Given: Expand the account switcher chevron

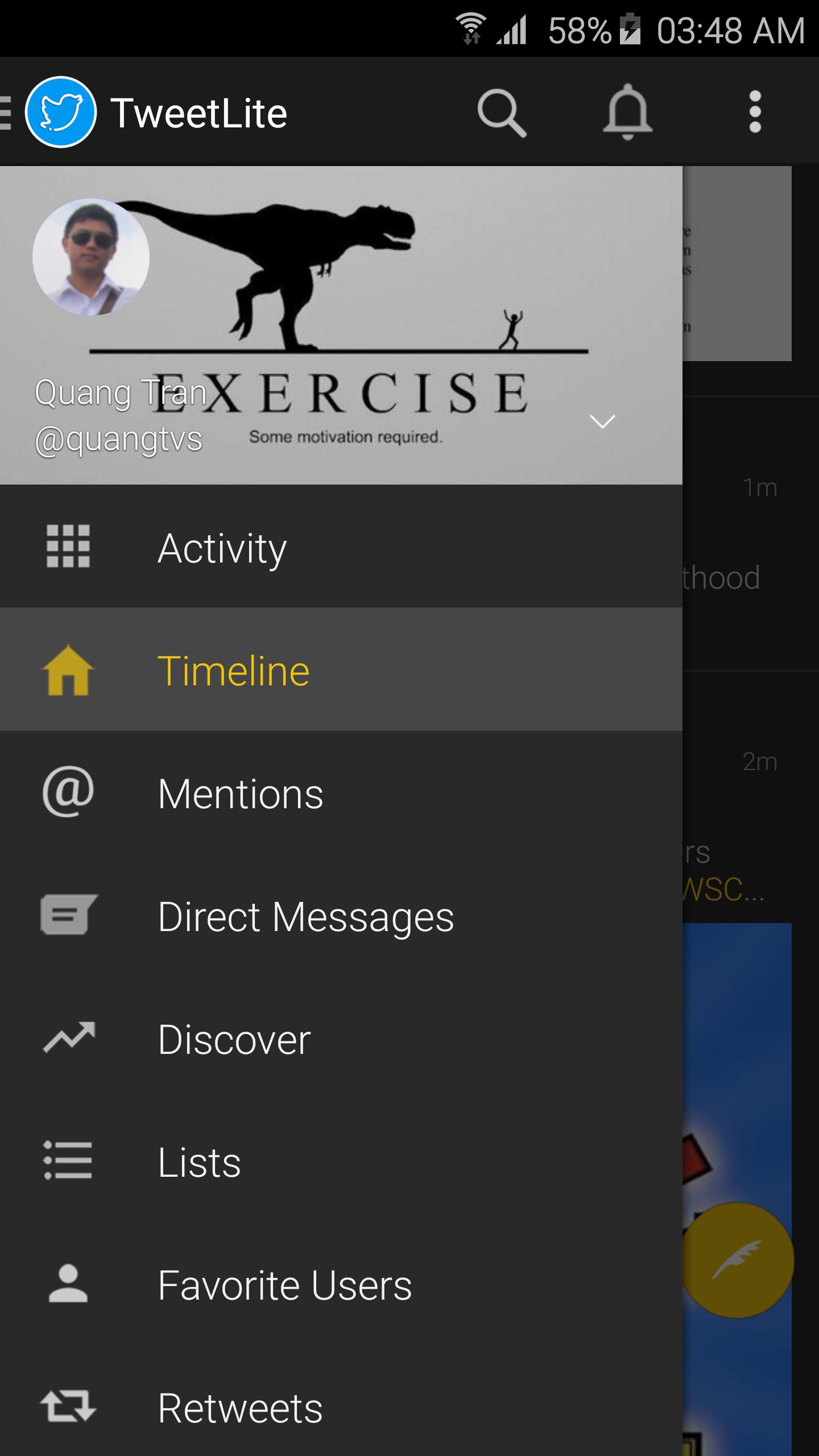Looking at the screenshot, I should tap(602, 421).
